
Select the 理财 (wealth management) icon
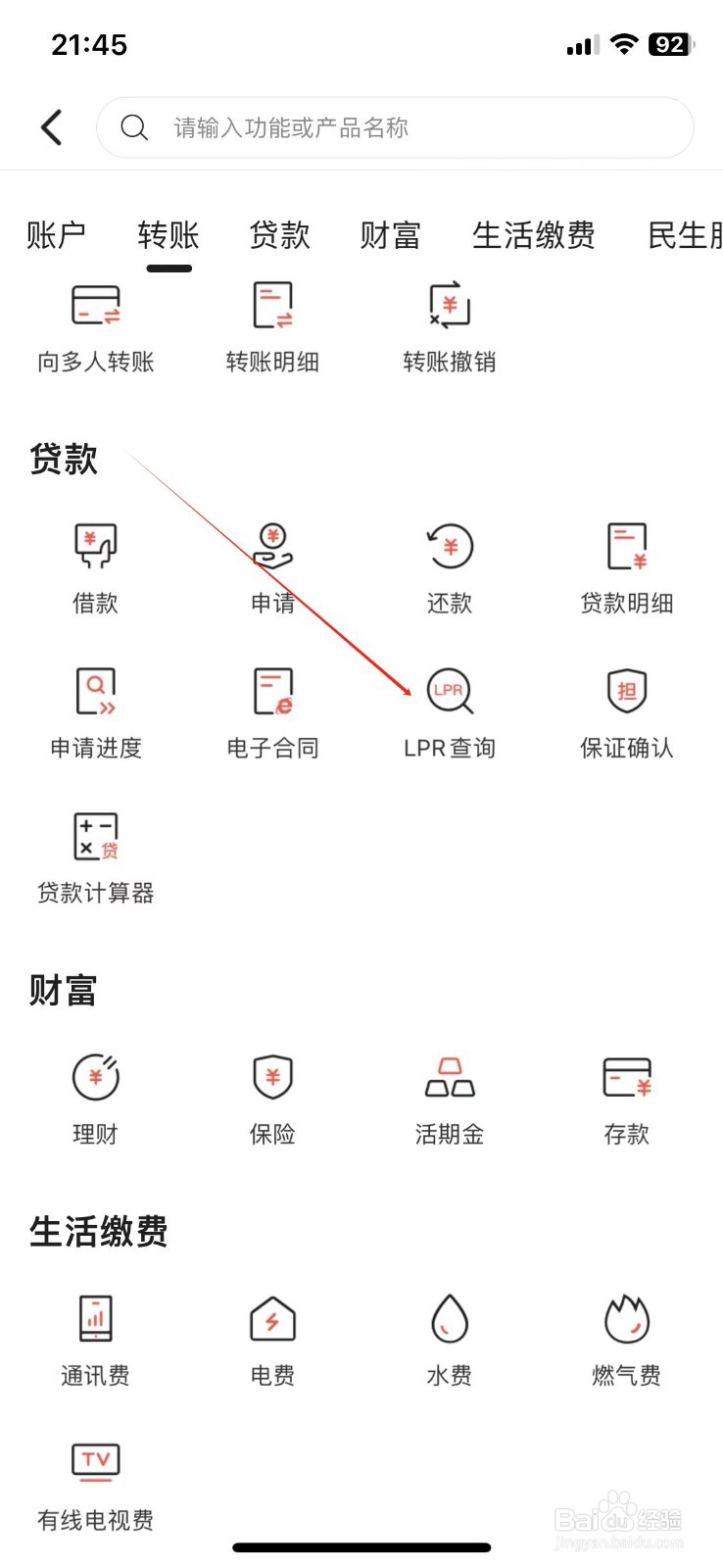[x=95, y=1093]
